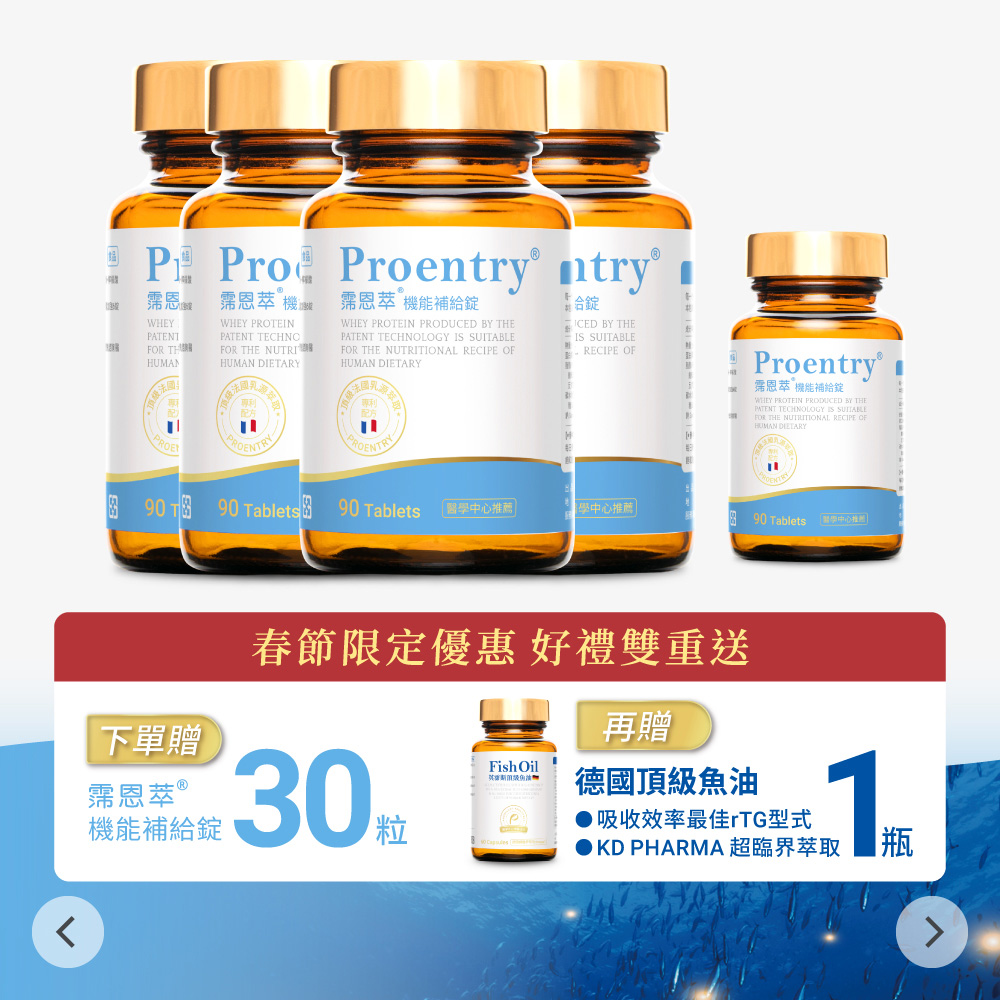Screen dimensions: 1000x1000
Task: Advance to the next carousel image
Action: coord(931,932)
